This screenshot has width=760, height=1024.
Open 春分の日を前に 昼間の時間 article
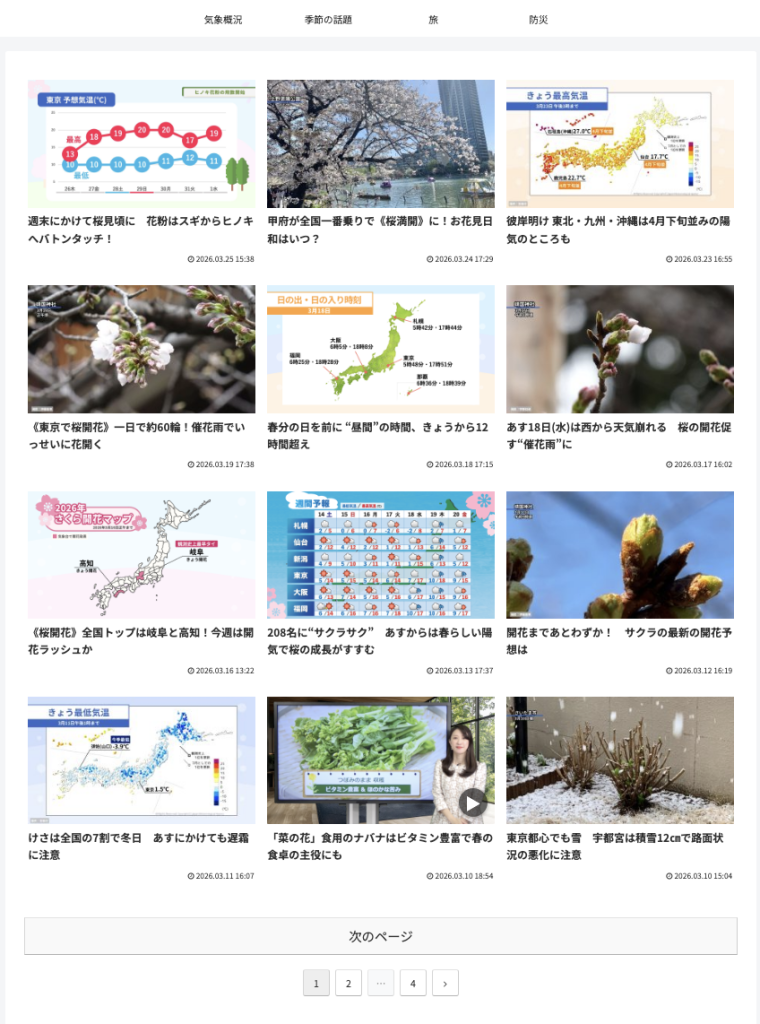(380, 435)
